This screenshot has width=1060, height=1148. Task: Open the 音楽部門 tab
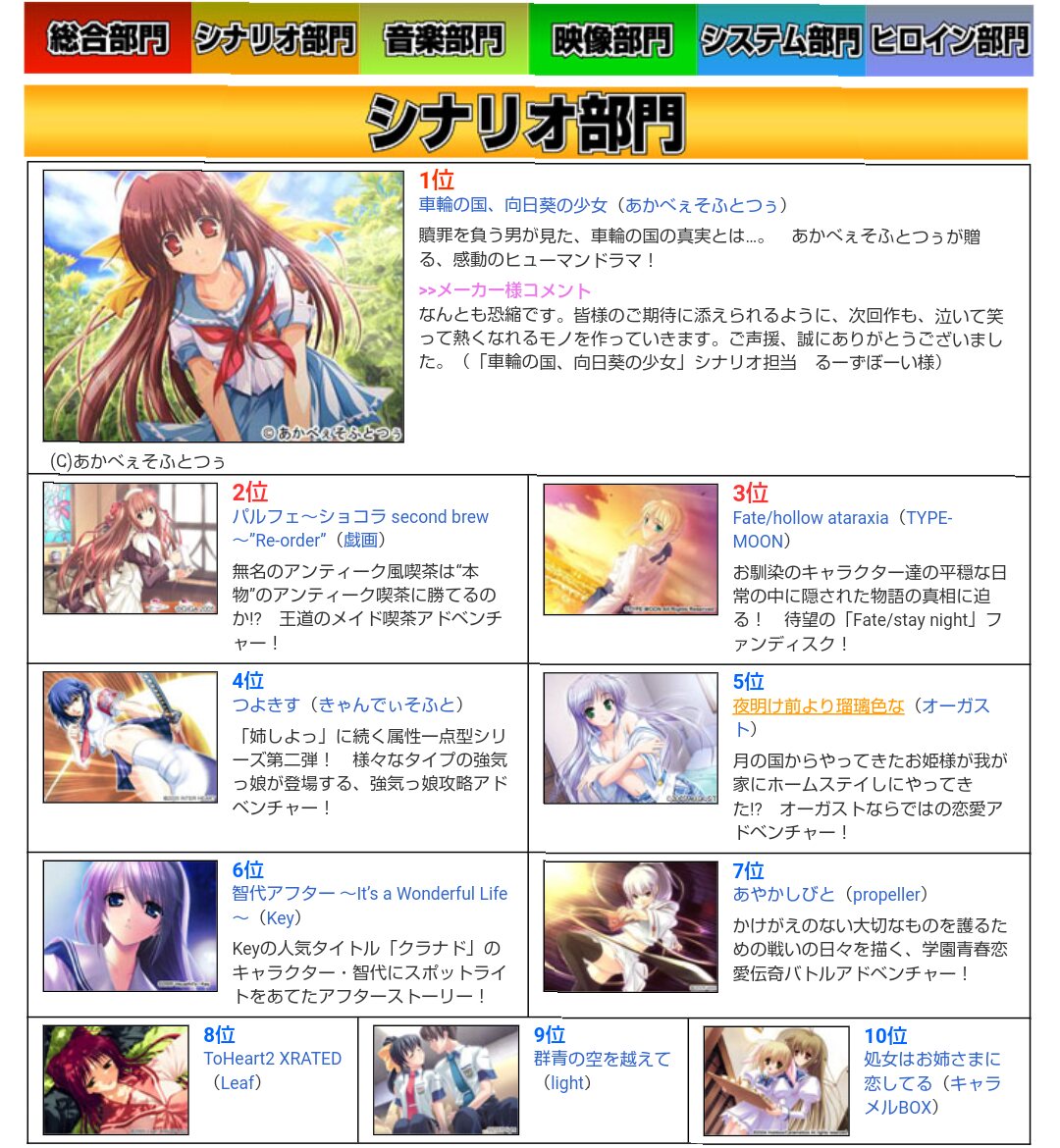pos(444,39)
